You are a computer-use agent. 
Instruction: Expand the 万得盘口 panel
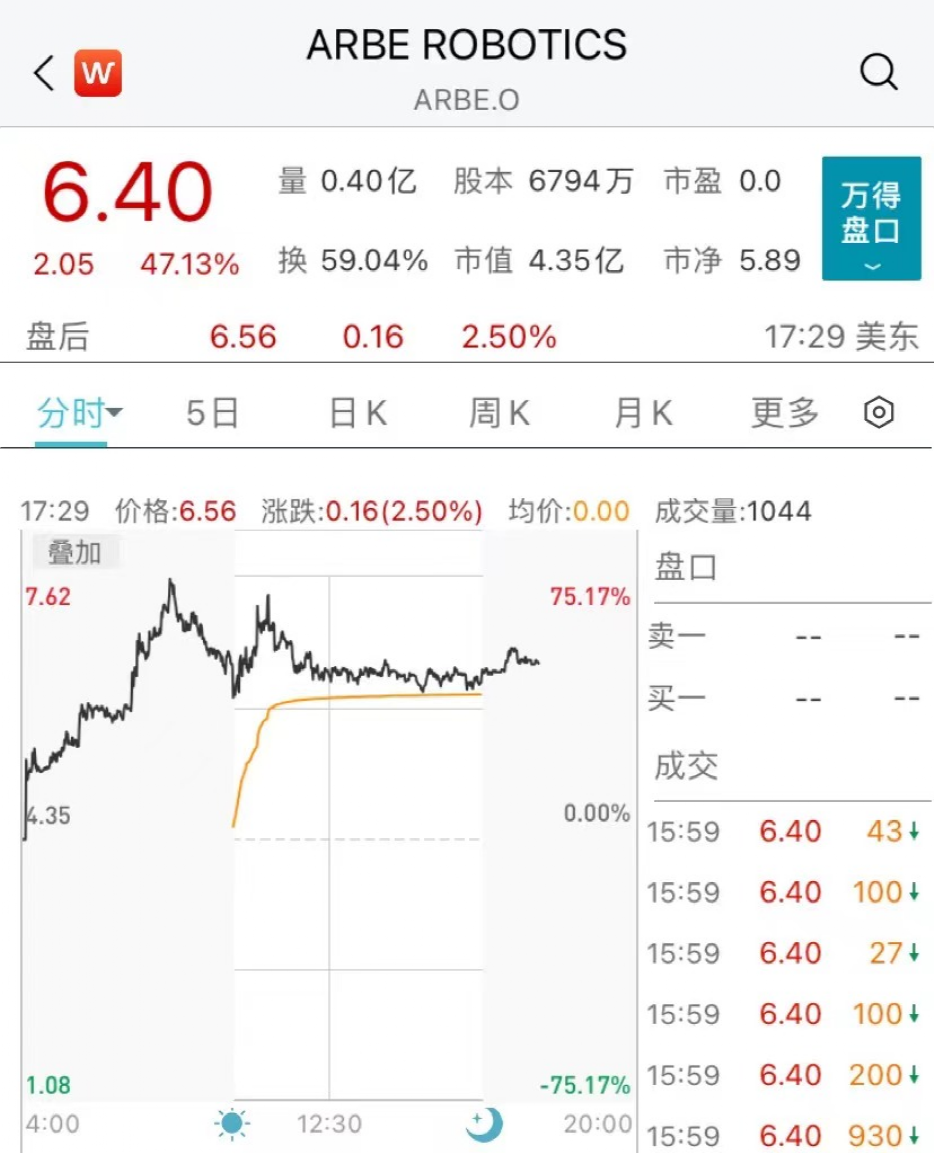coord(871,218)
